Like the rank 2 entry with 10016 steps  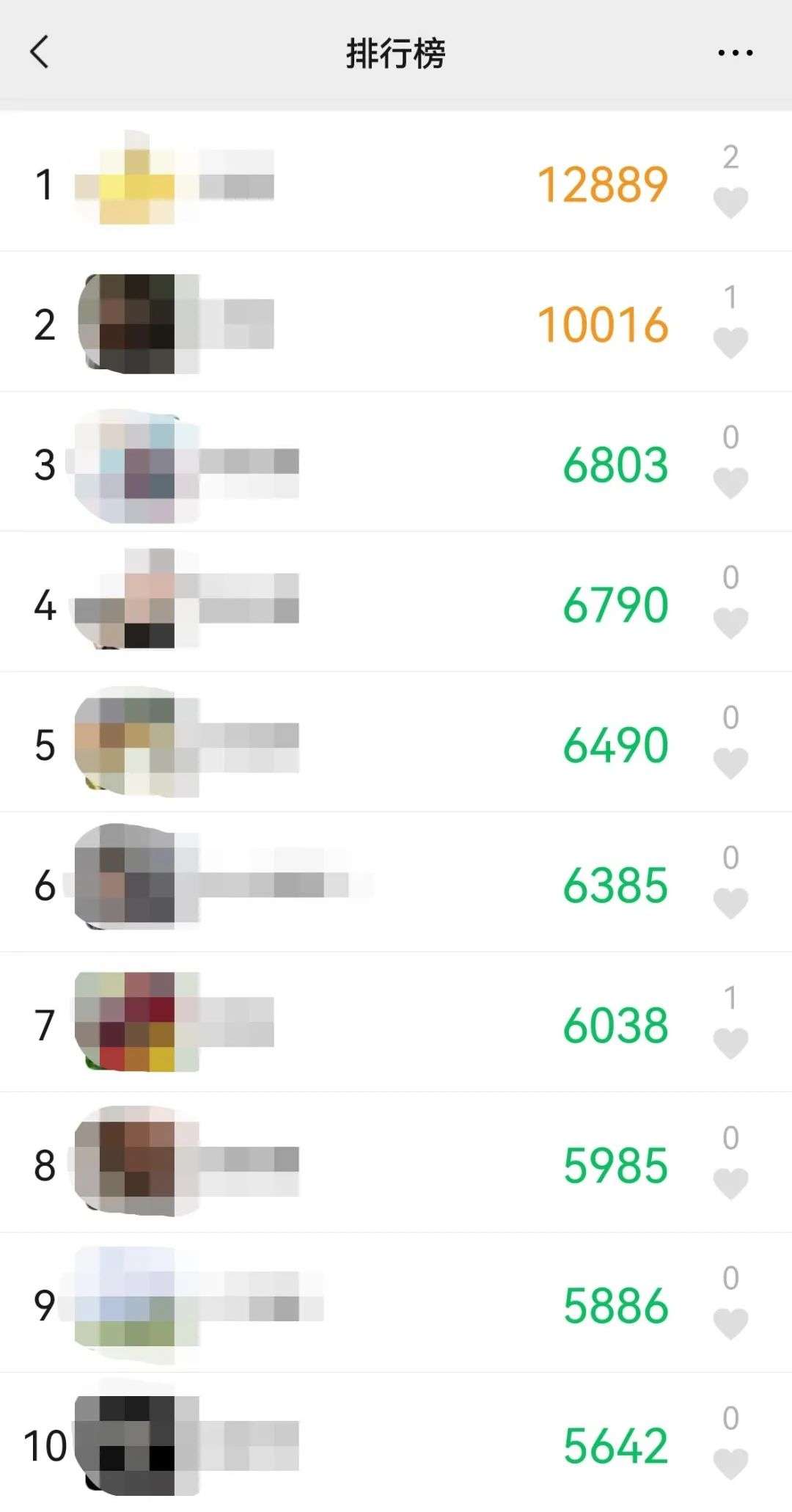730,343
